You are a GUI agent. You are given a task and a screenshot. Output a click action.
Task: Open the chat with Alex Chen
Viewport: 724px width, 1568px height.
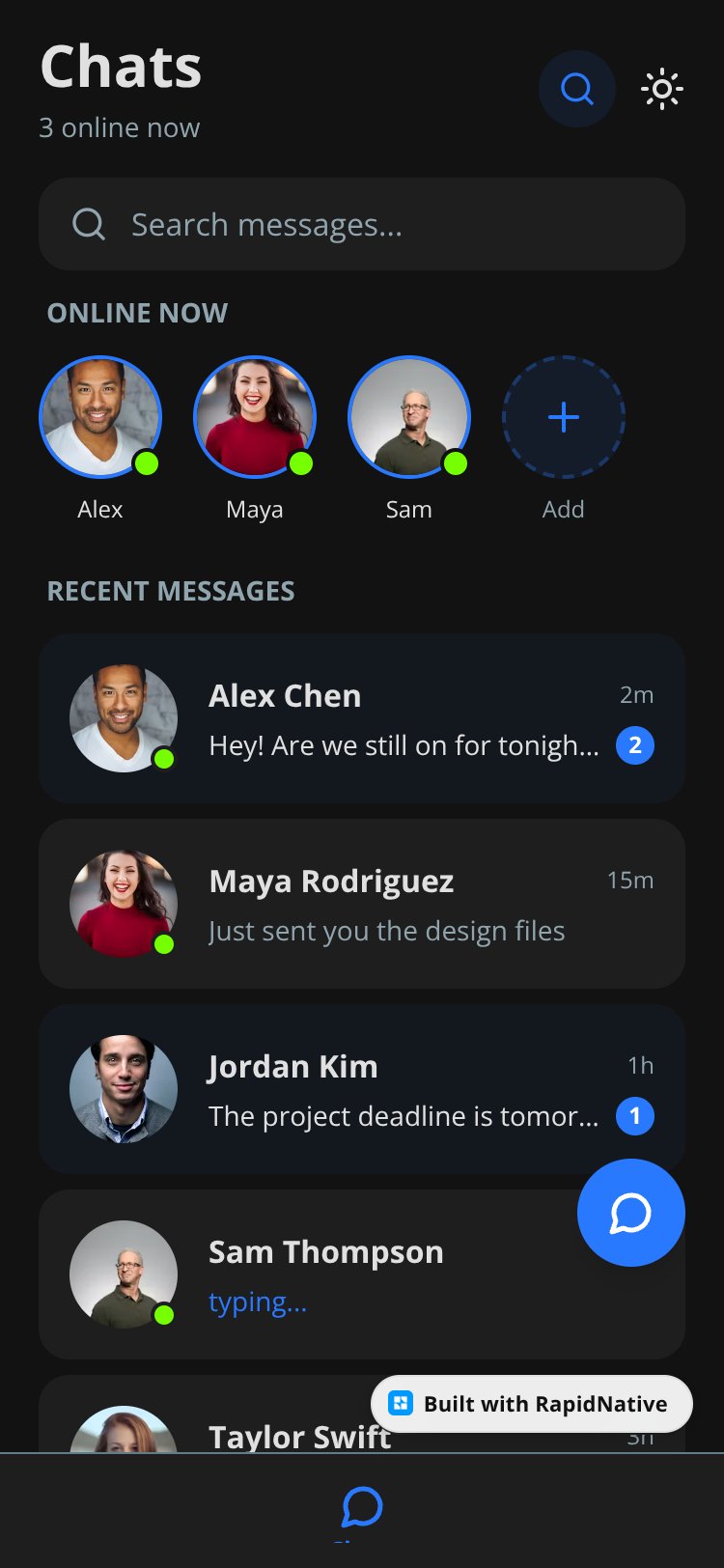[362, 718]
